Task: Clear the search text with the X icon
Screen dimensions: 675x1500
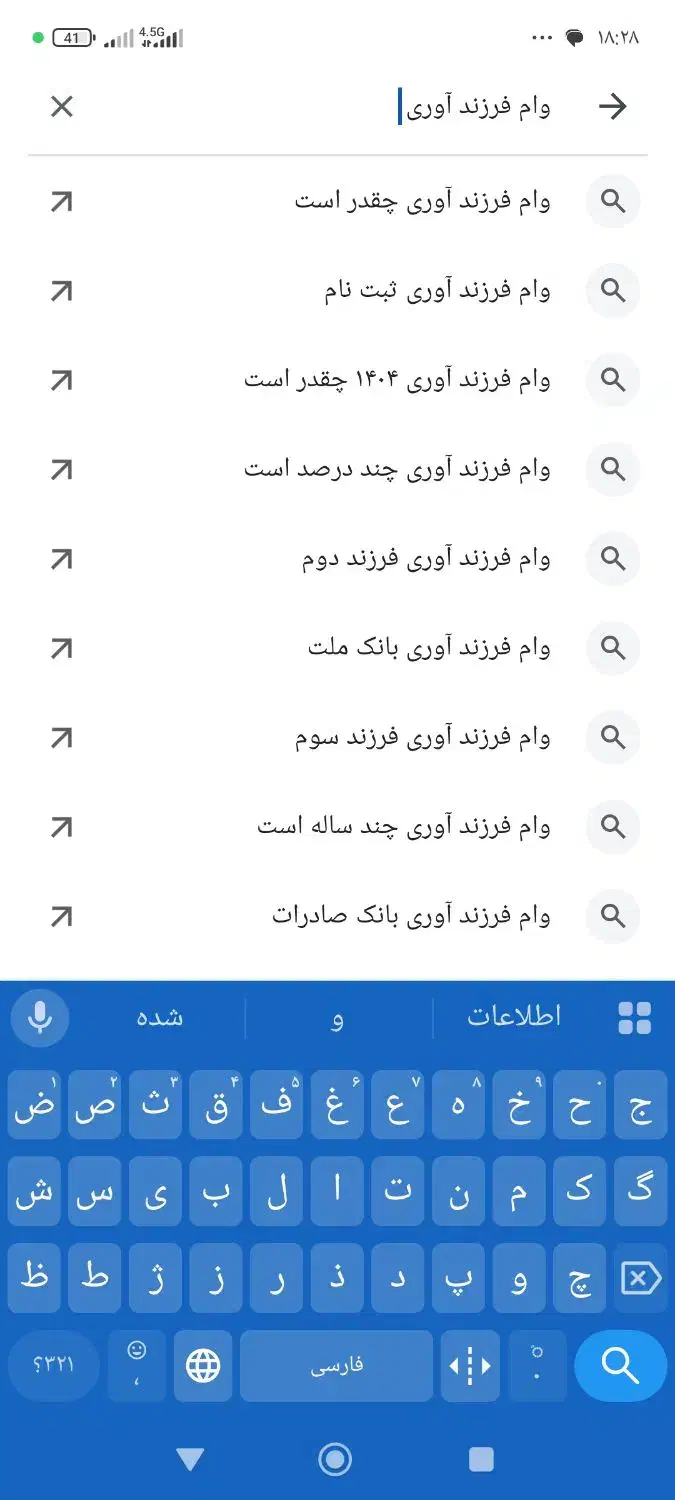Action: 62,106
